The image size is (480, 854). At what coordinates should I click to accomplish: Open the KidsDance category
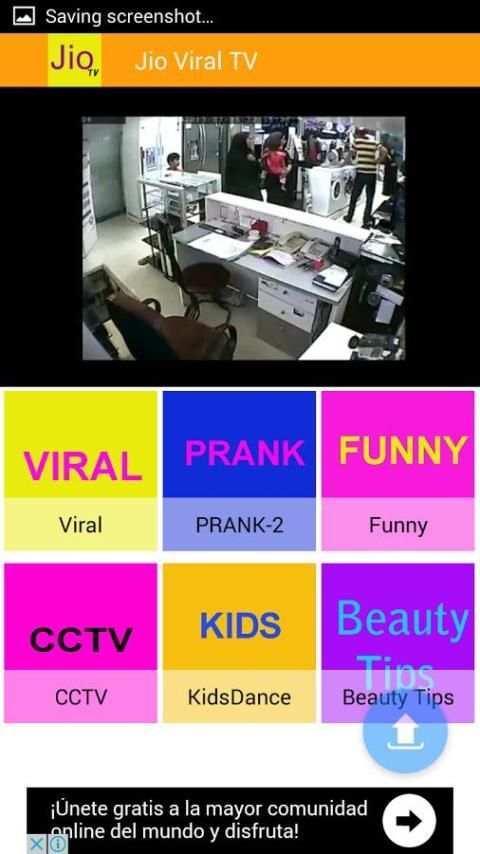pos(239,643)
